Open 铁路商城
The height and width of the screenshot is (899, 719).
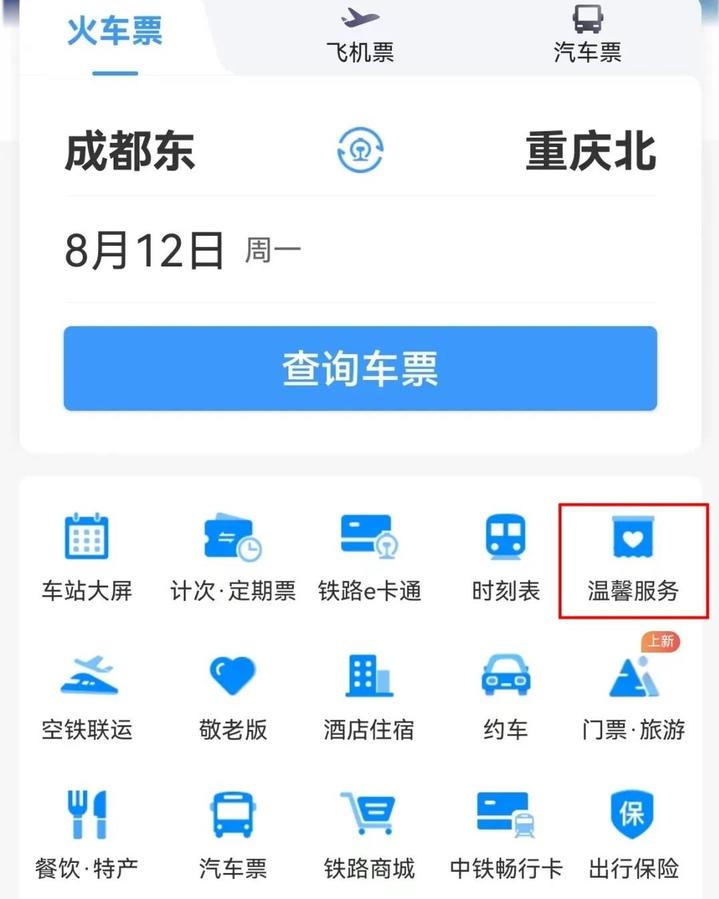(369, 834)
